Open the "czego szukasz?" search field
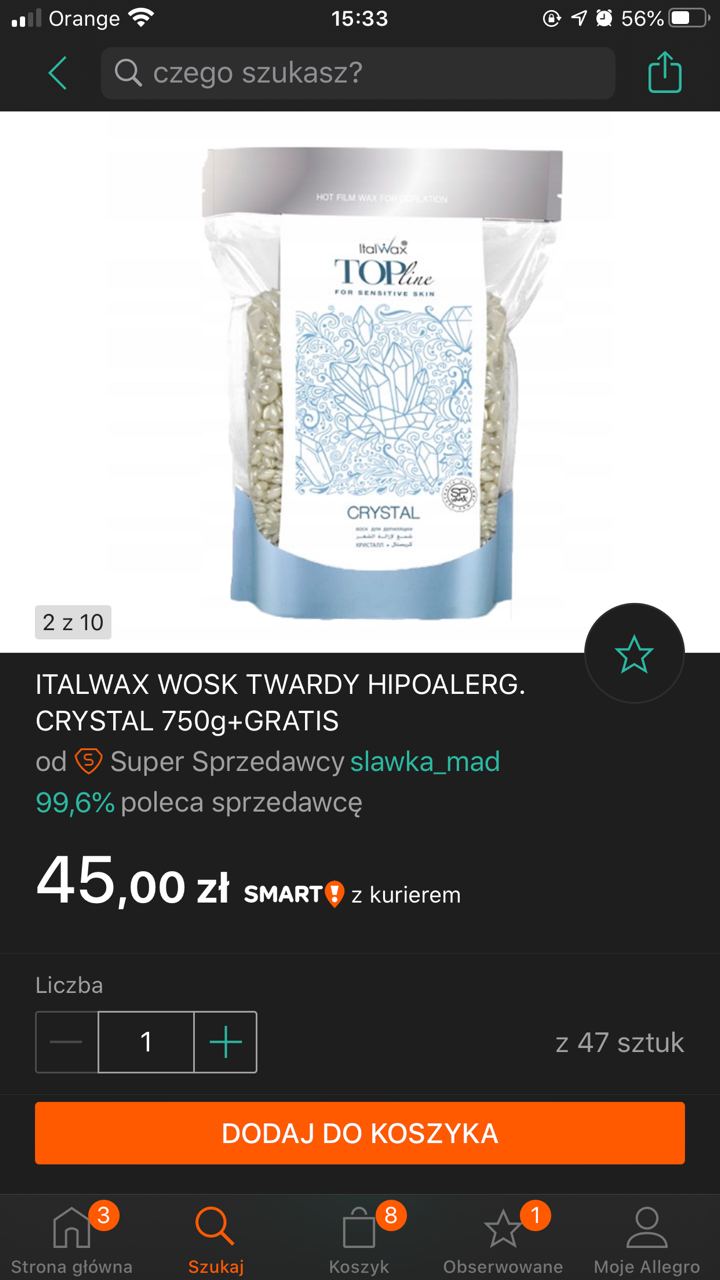 (x=358, y=73)
